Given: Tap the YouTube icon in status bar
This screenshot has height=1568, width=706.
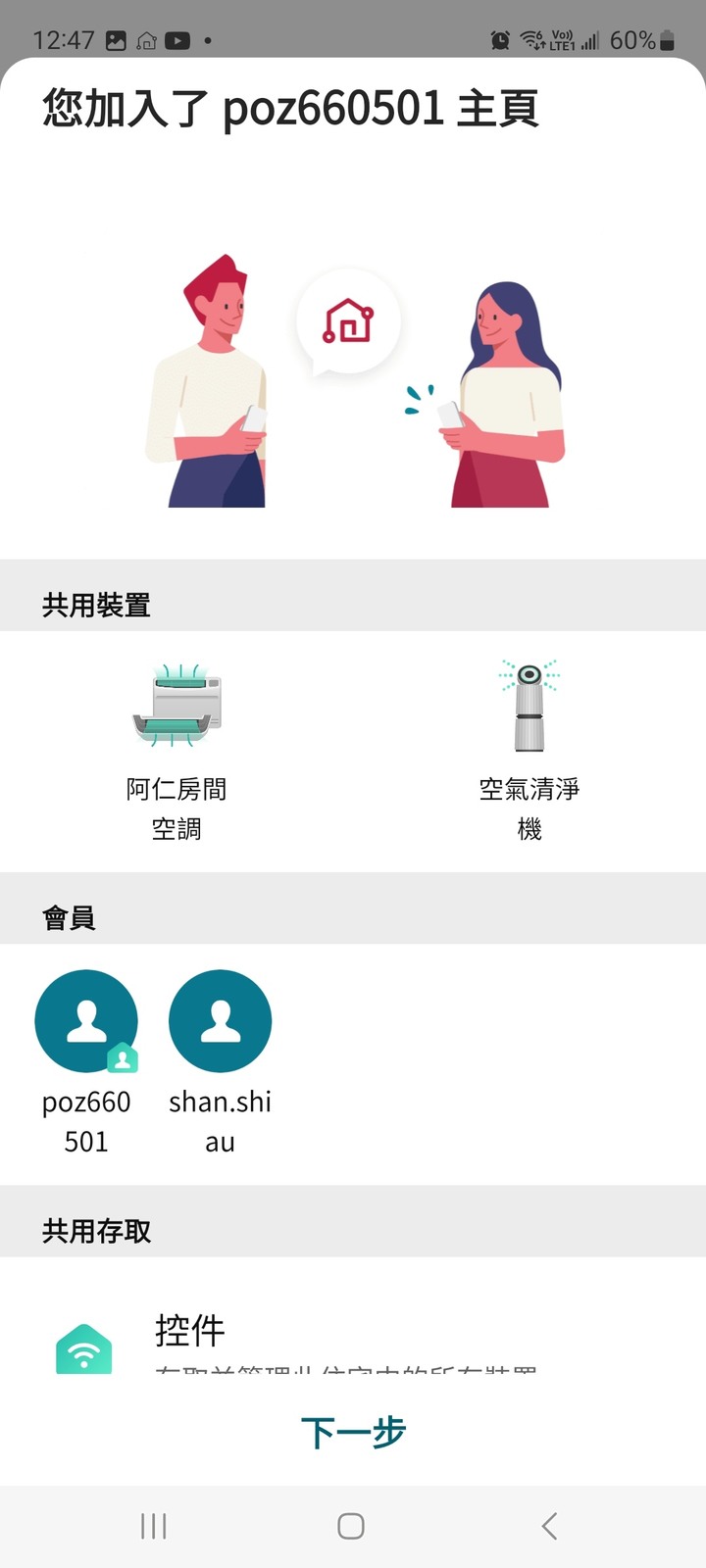Looking at the screenshot, I should click(176, 40).
